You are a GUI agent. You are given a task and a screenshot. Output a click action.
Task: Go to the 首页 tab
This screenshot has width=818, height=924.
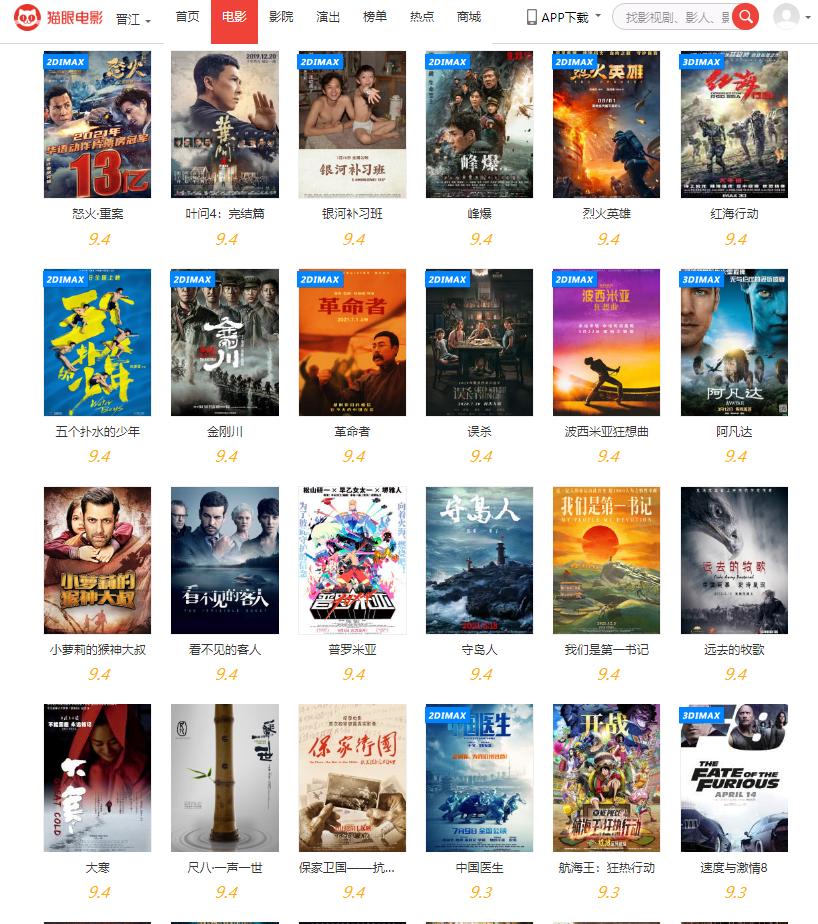(x=187, y=17)
